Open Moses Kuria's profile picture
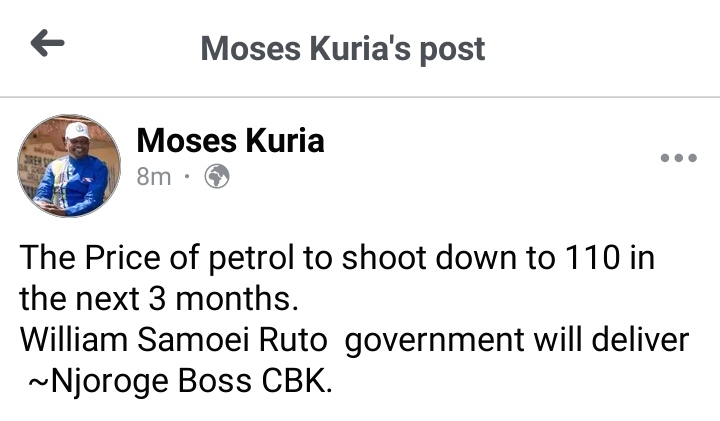Image resolution: width=720 pixels, height=421 pixels. click(x=69, y=166)
